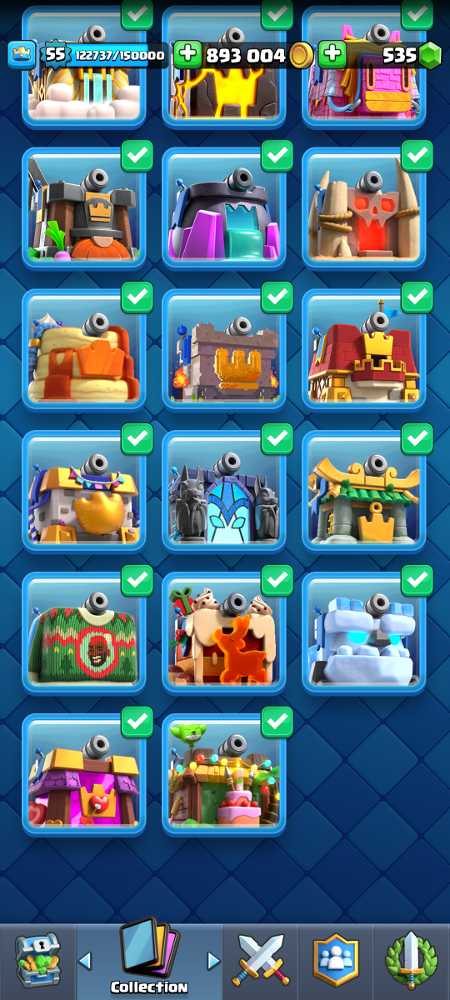Tap the green plus next to gems
Viewport: 450px width, 1000px height.
pos(331,55)
